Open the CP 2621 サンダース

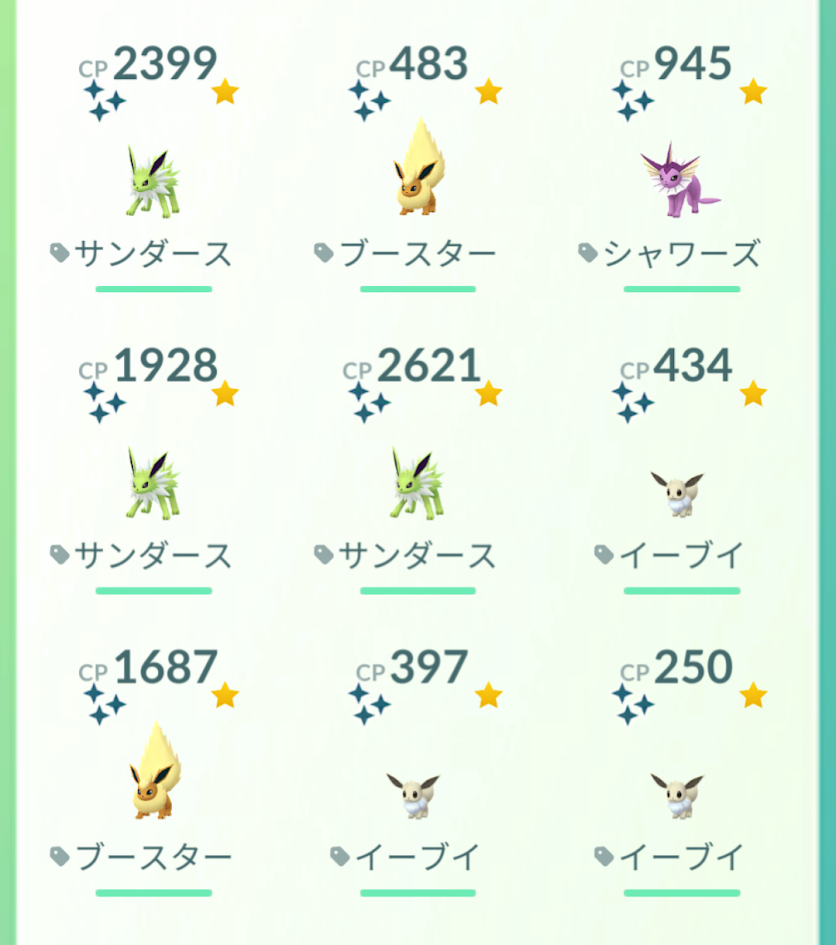[417, 484]
